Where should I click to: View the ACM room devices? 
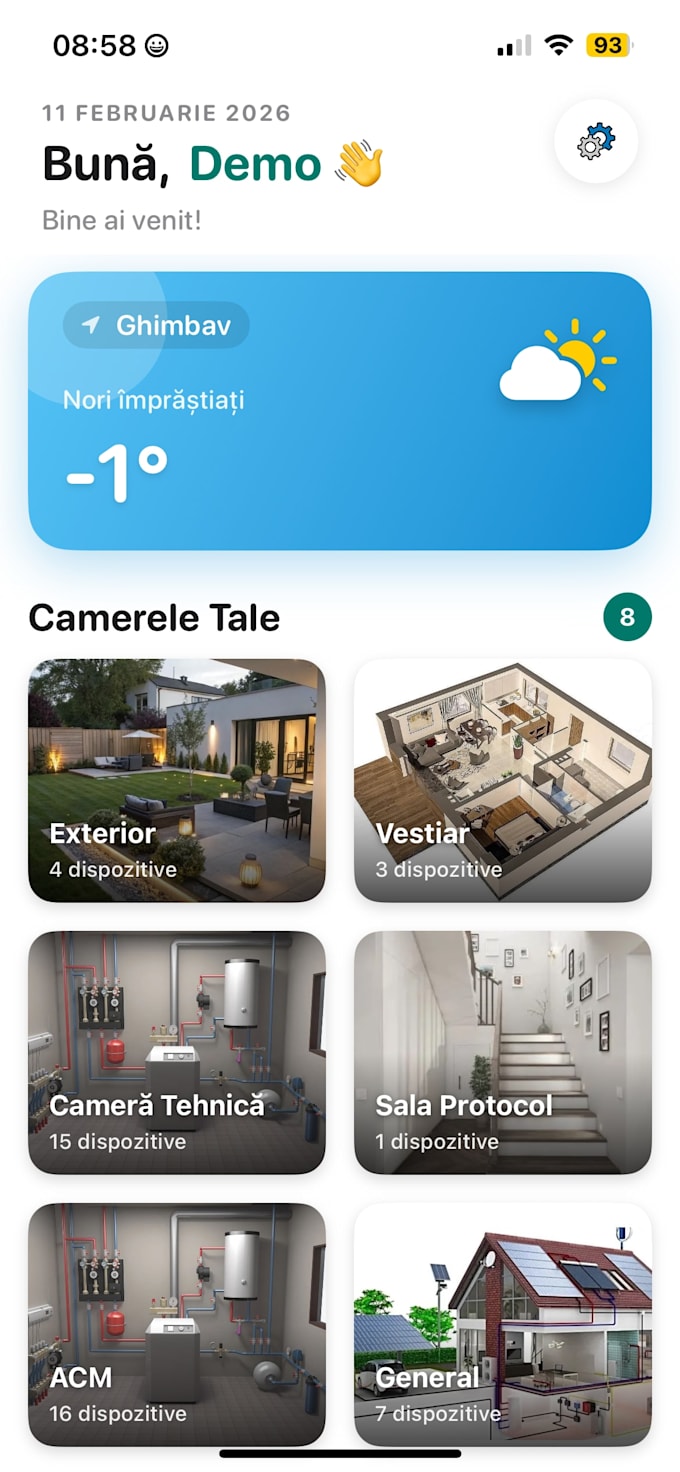click(x=177, y=1324)
